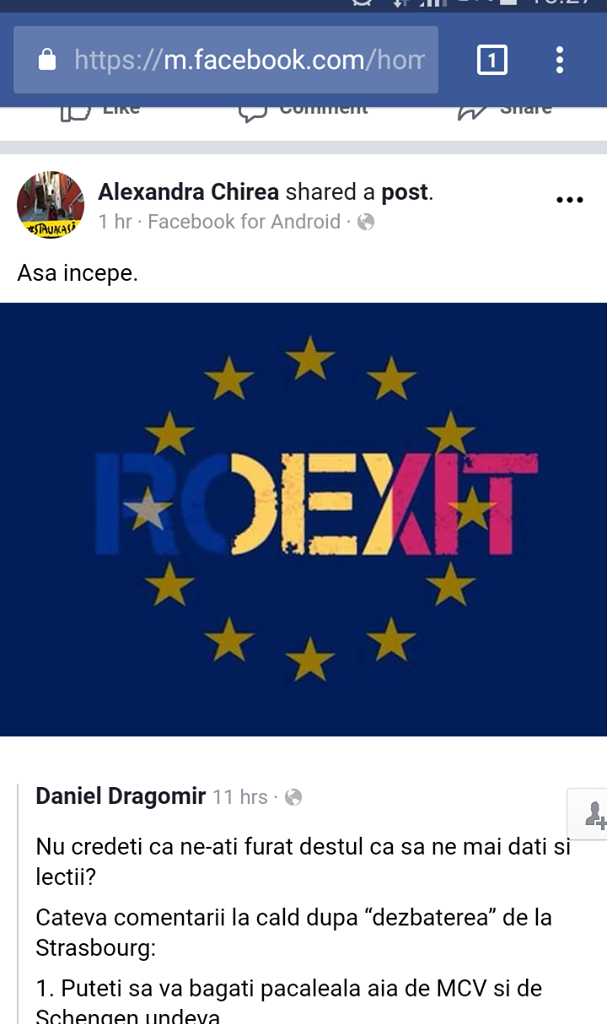Comment on the previous post above

(303, 110)
